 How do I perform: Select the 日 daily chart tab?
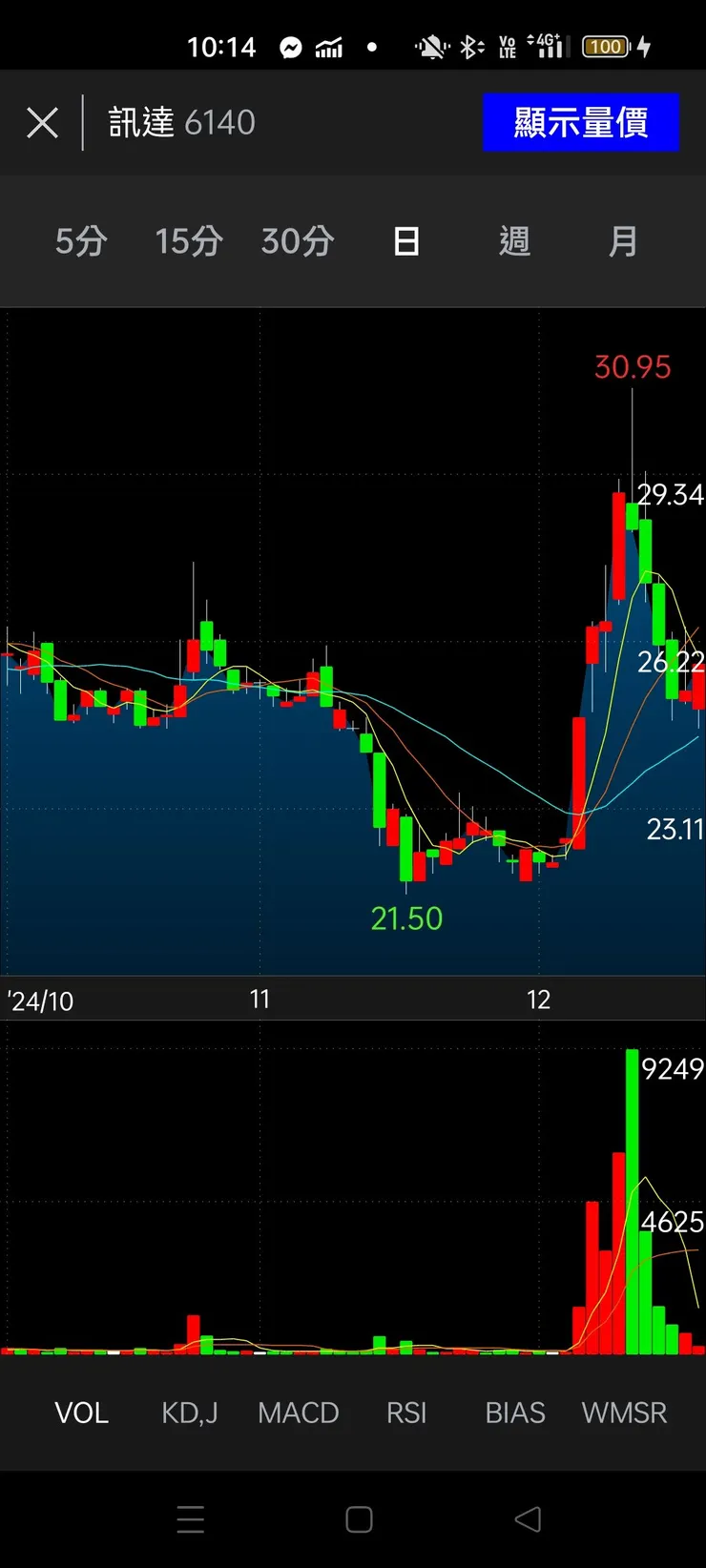coord(406,241)
